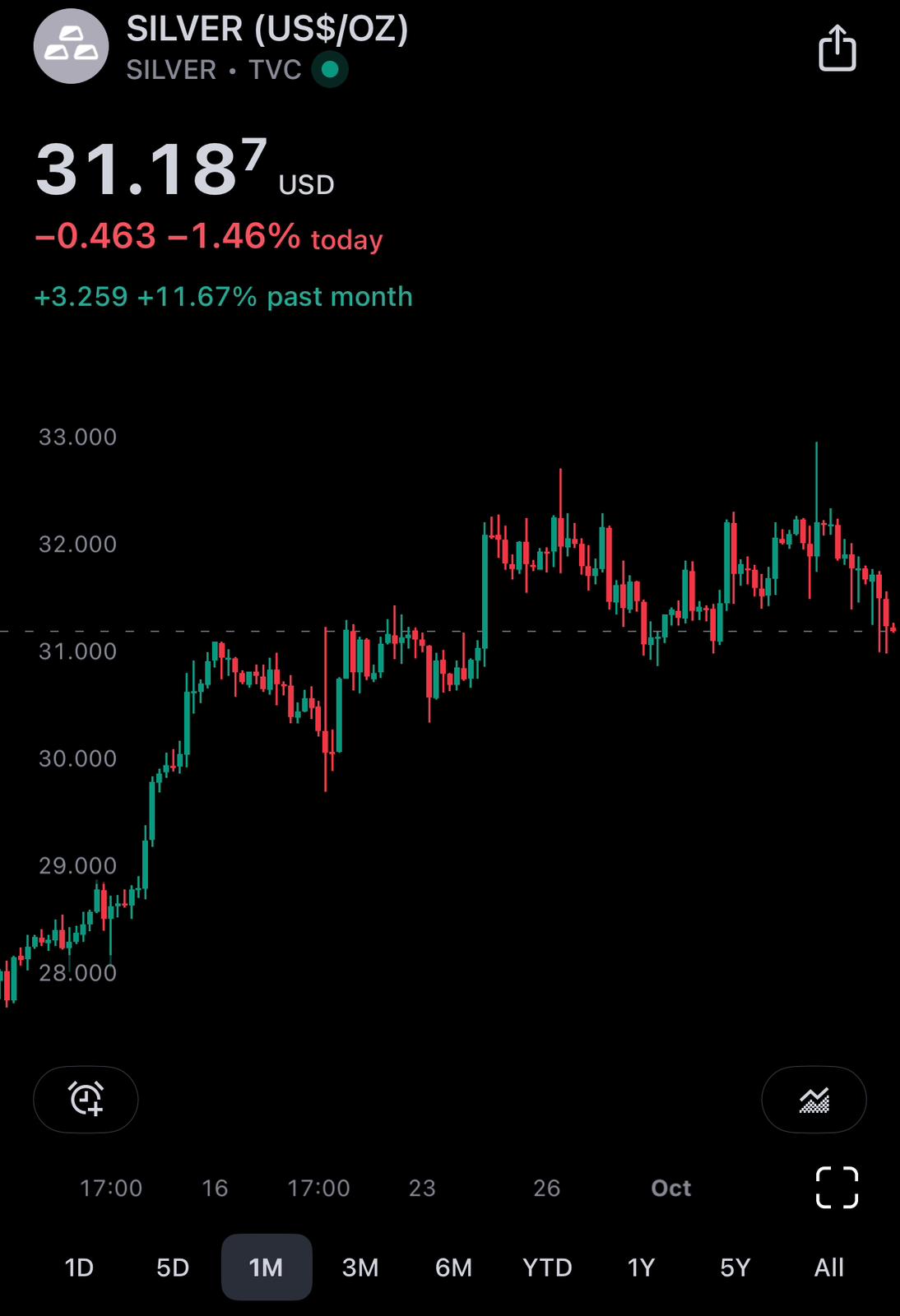Display the 5Y price history

(735, 1267)
